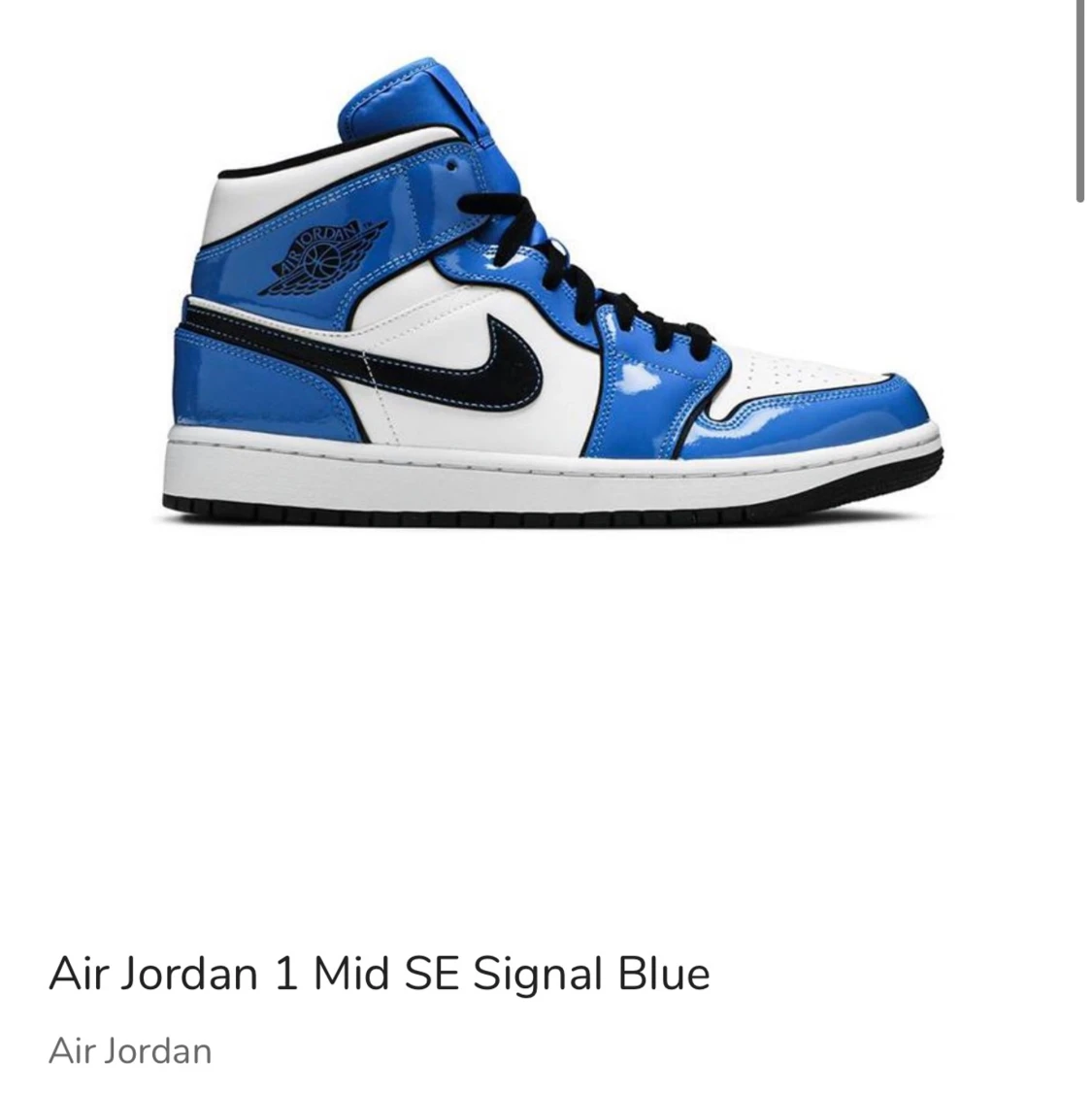The height and width of the screenshot is (1093, 1092).
Task: Click the Air Jordan wings logo on the sneaker
Action: [320, 257]
